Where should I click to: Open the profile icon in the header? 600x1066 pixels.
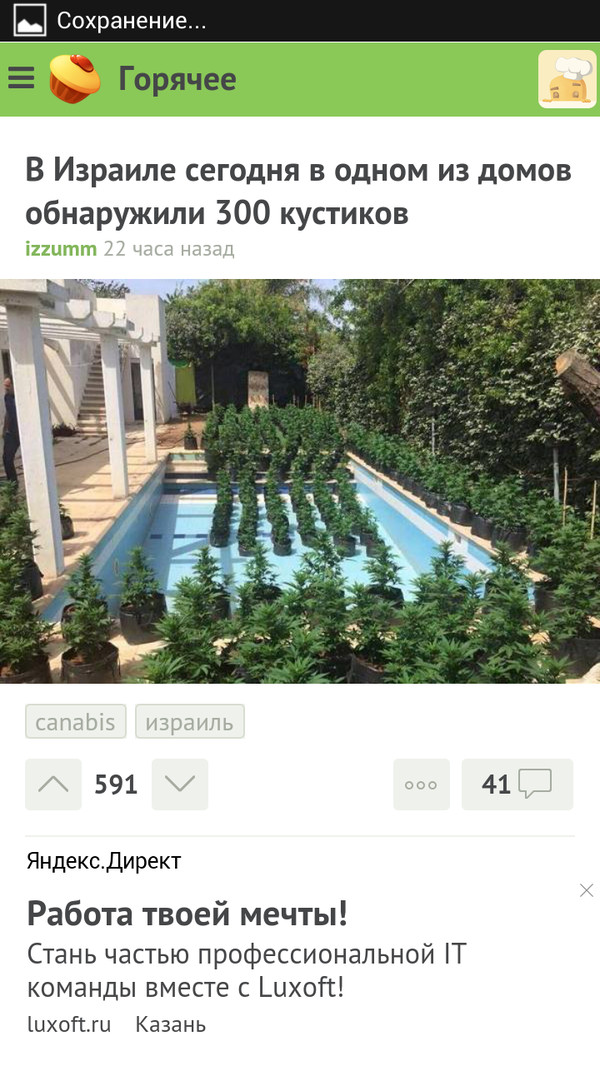(x=567, y=79)
